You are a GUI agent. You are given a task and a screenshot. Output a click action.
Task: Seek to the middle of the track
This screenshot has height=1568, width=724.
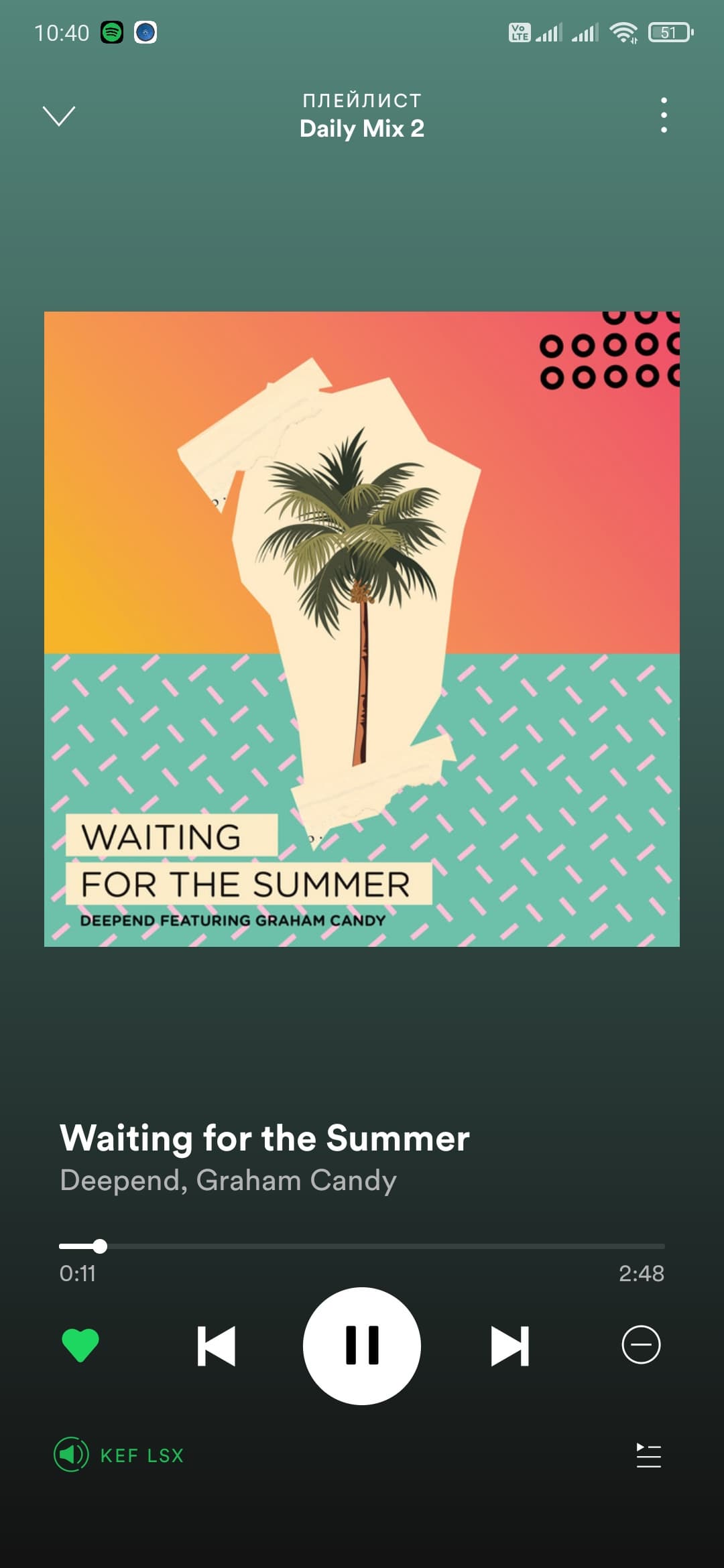[362, 1246]
